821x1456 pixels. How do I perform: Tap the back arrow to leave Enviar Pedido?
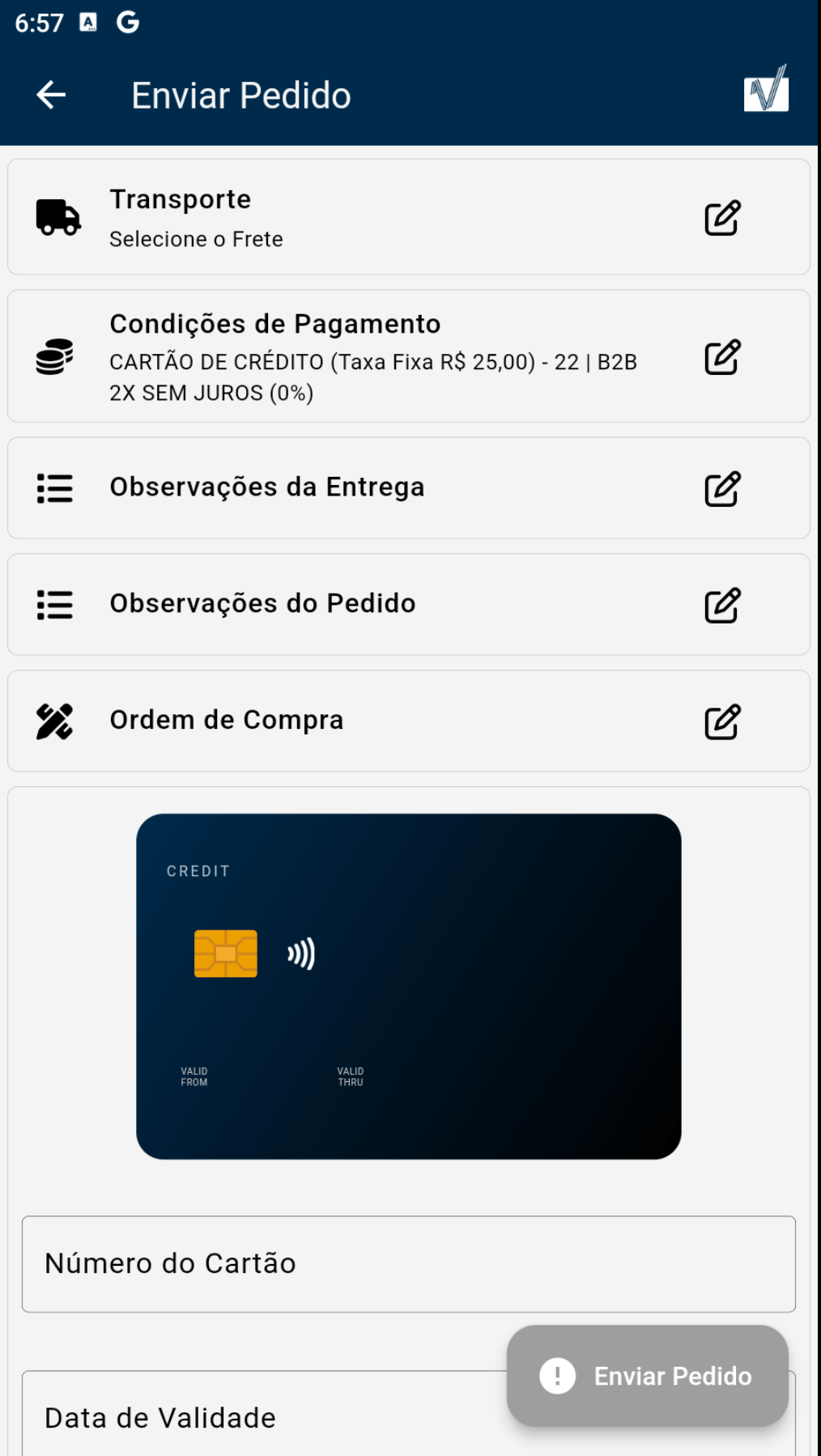coord(50,95)
